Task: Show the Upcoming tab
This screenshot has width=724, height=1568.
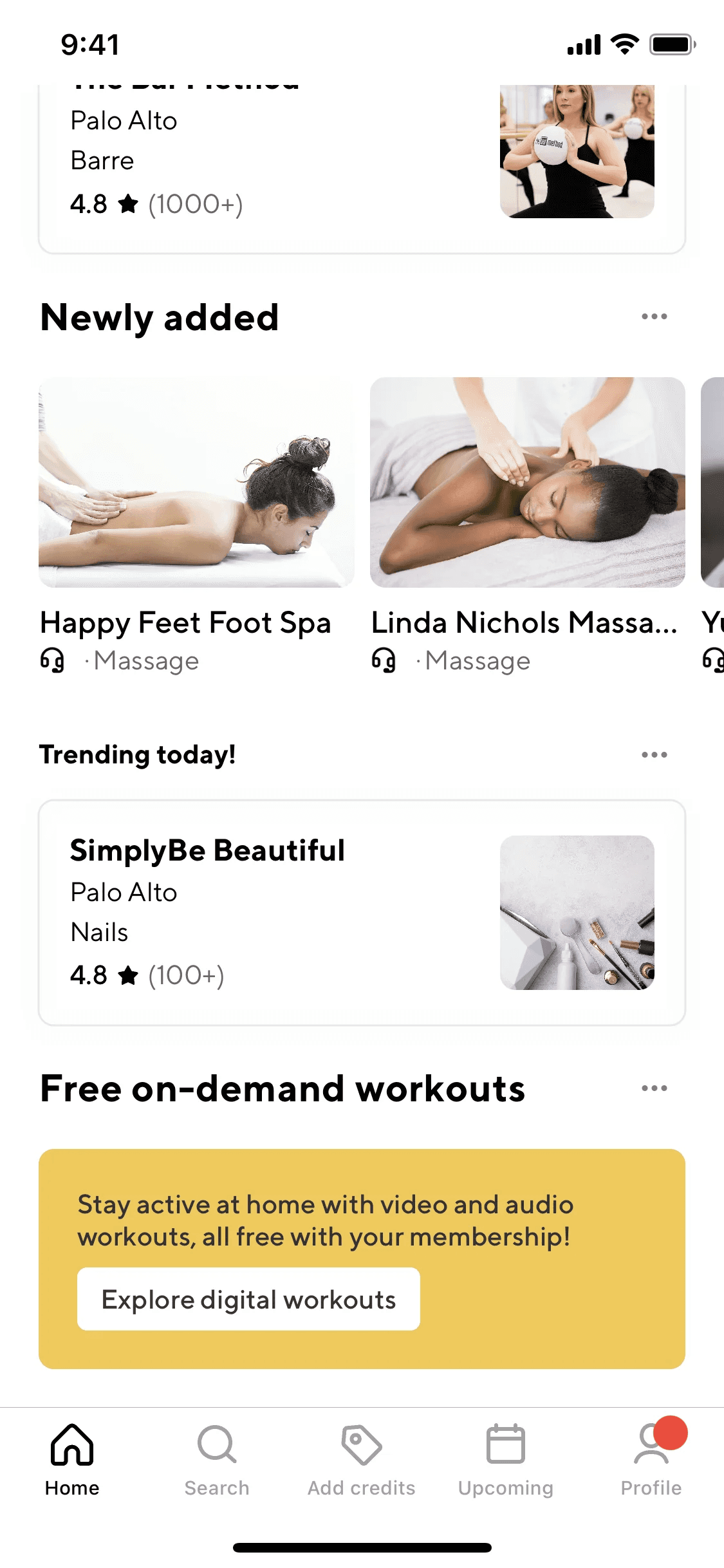Action: pos(506,1460)
